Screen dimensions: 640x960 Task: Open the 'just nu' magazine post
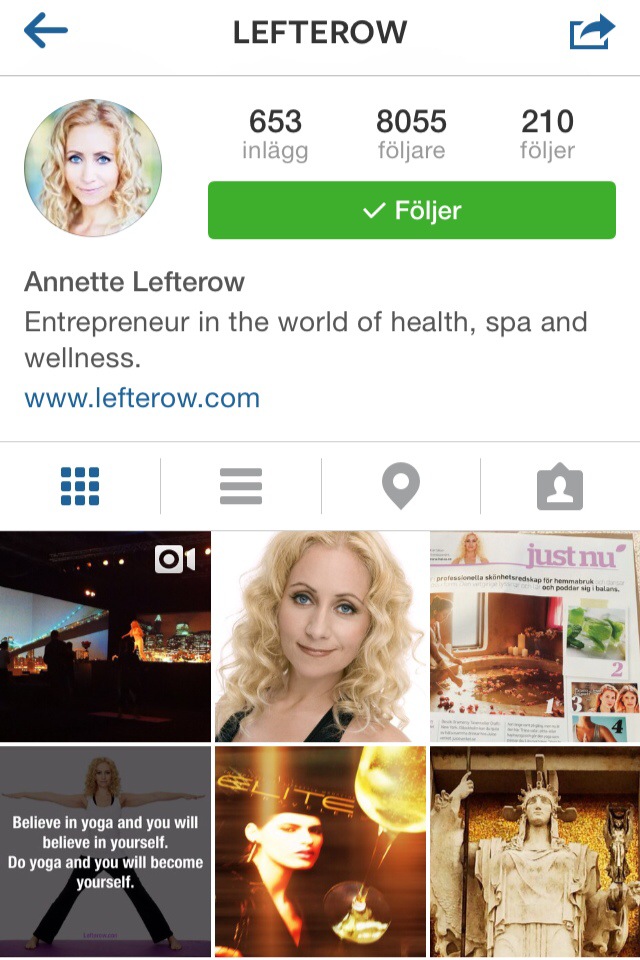coord(535,636)
